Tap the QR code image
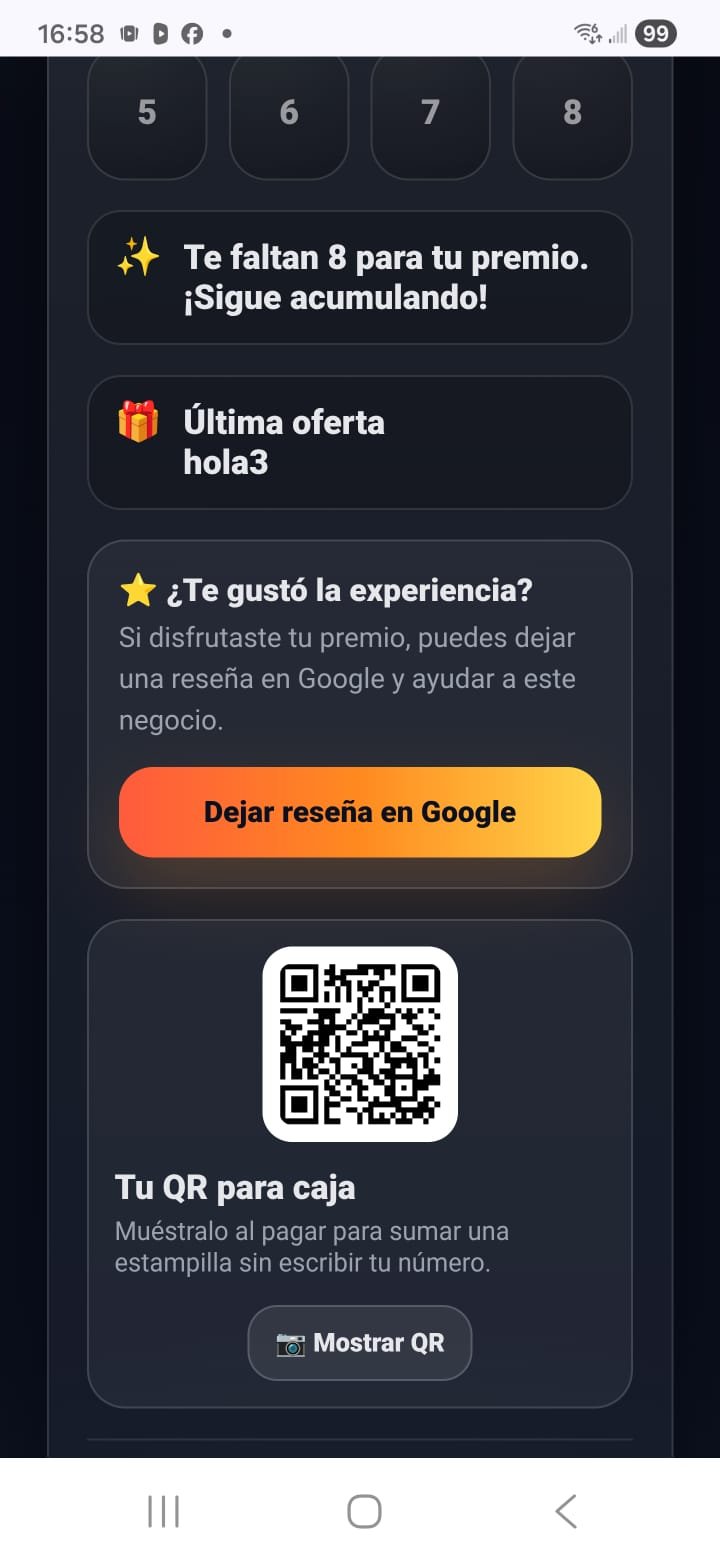Image resolution: width=720 pixels, height=1560 pixels. [360, 1044]
